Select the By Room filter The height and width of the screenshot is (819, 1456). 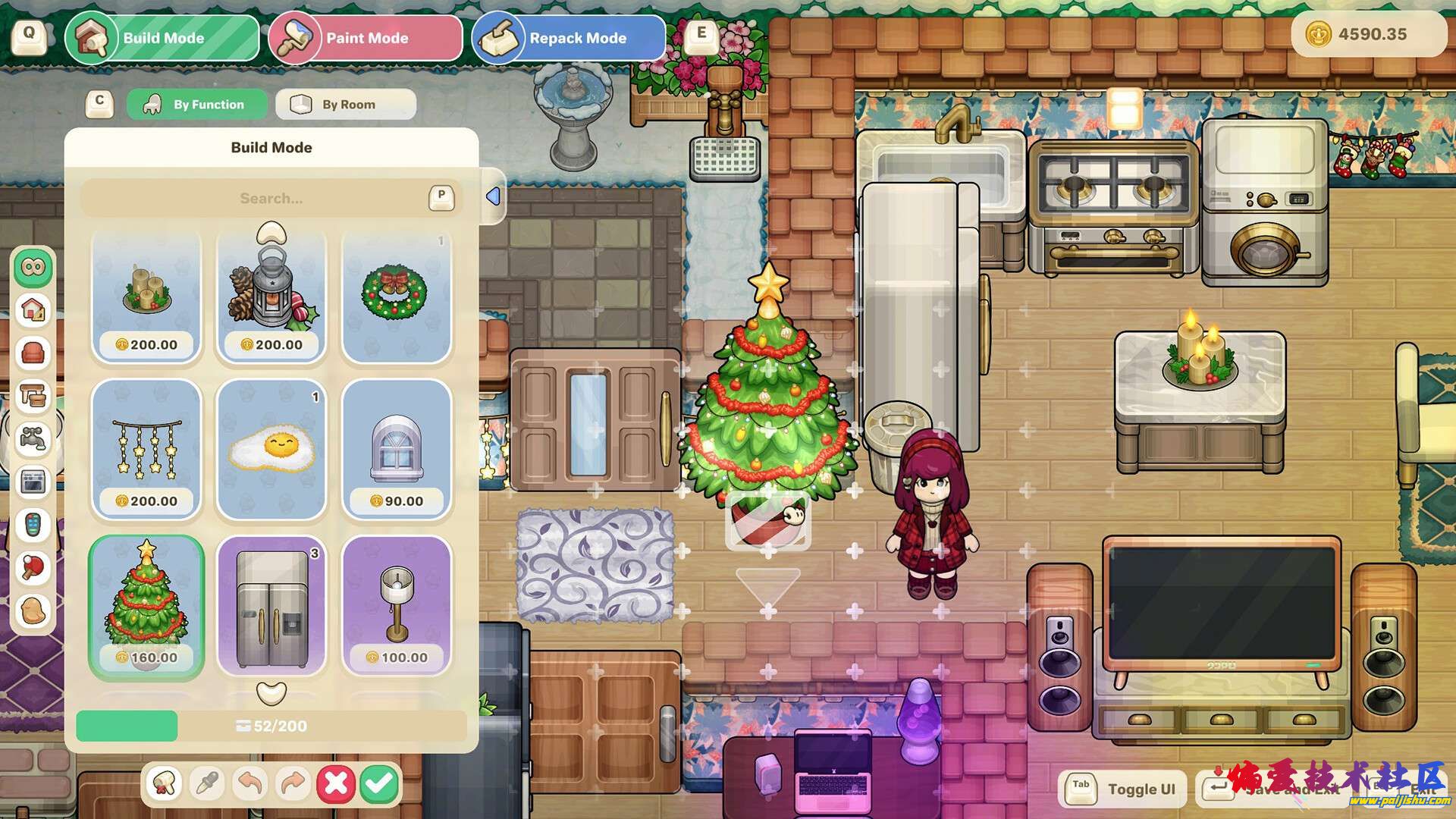346,105
